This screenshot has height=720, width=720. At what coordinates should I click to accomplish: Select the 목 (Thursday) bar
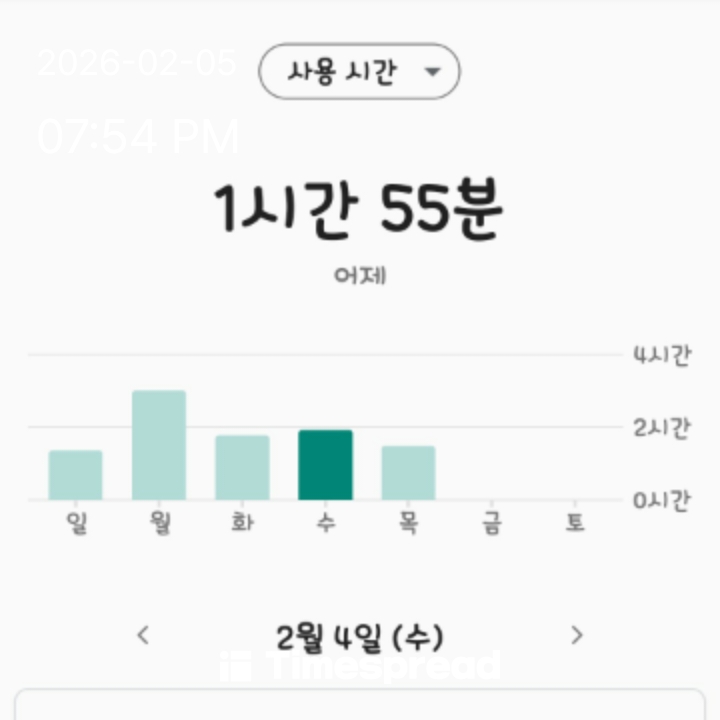point(408,473)
